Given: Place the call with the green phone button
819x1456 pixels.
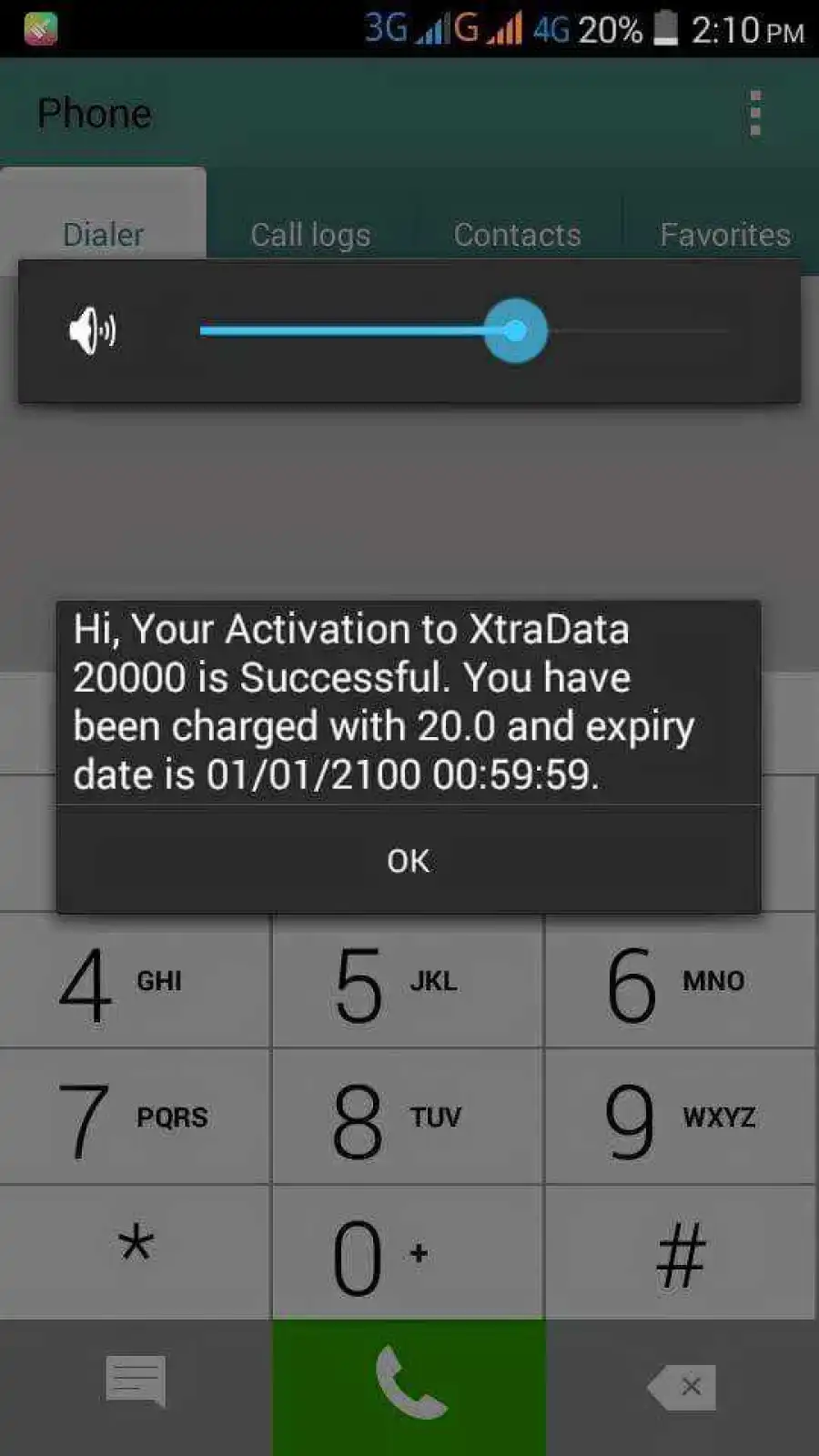Looking at the screenshot, I should (x=409, y=1385).
